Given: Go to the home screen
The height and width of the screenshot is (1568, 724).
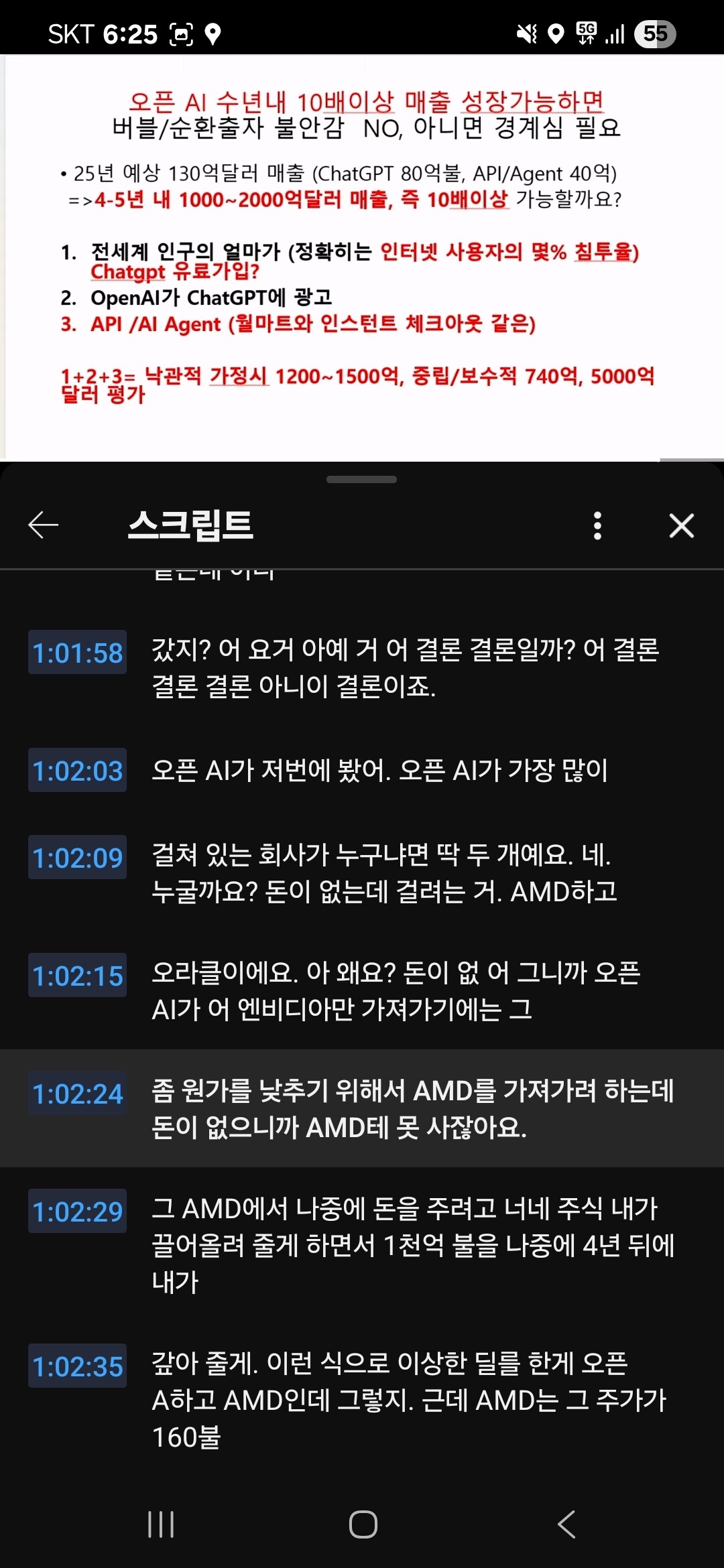Looking at the screenshot, I should [x=363, y=1524].
